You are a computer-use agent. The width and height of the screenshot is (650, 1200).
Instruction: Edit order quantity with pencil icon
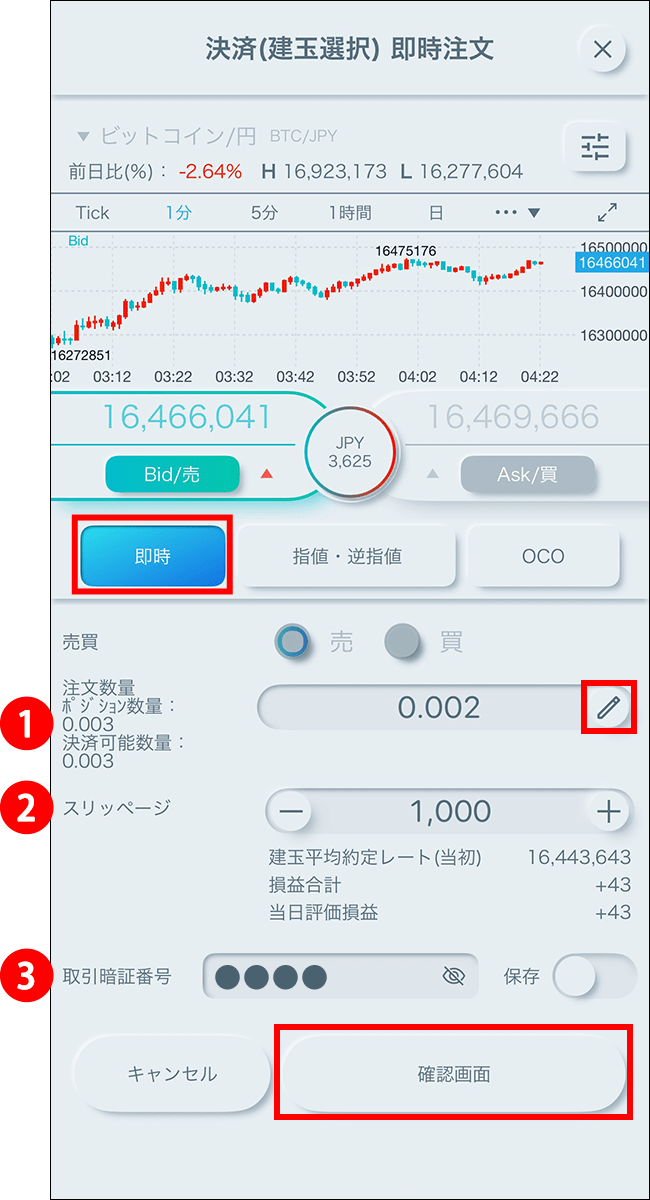[x=608, y=708]
